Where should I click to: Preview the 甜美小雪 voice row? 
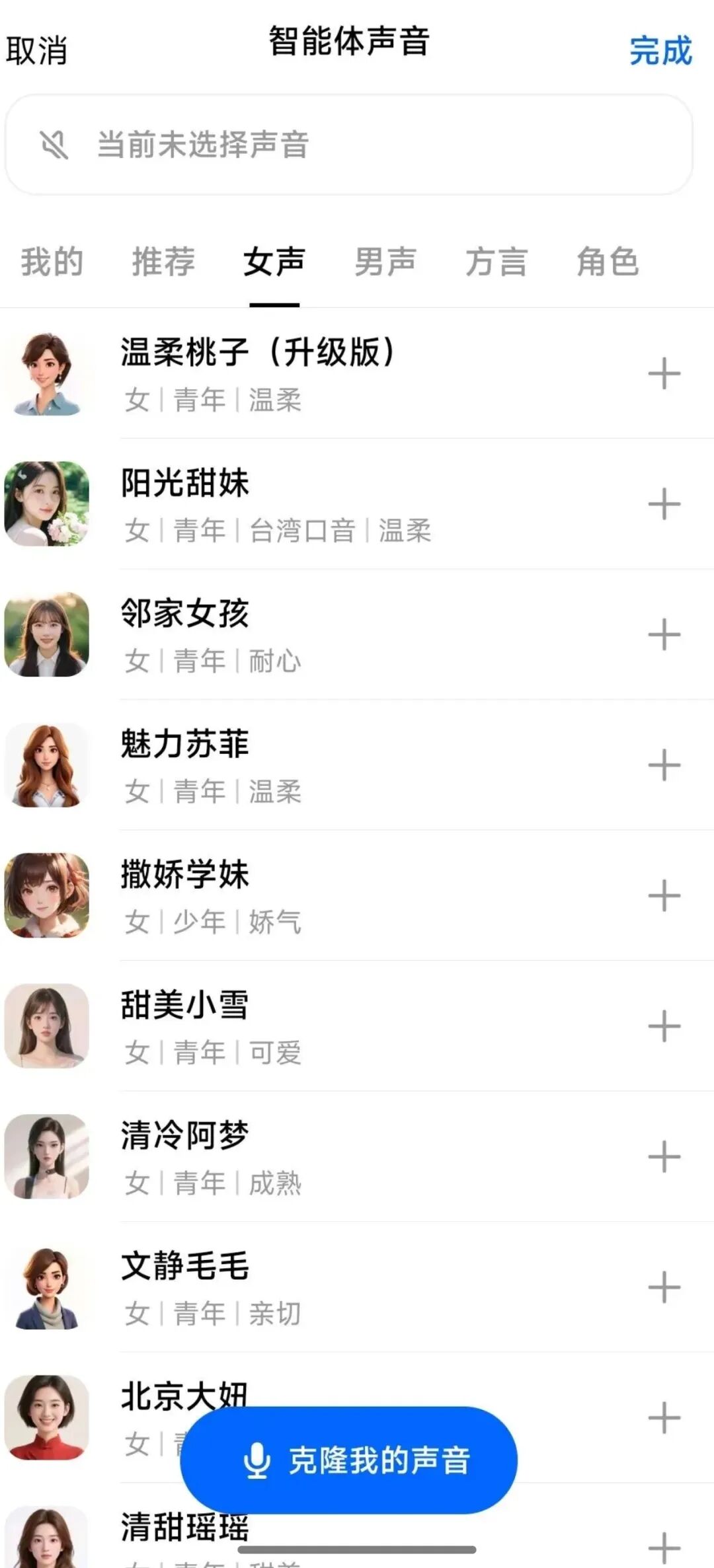pyautogui.click(x=331, y=1026)
